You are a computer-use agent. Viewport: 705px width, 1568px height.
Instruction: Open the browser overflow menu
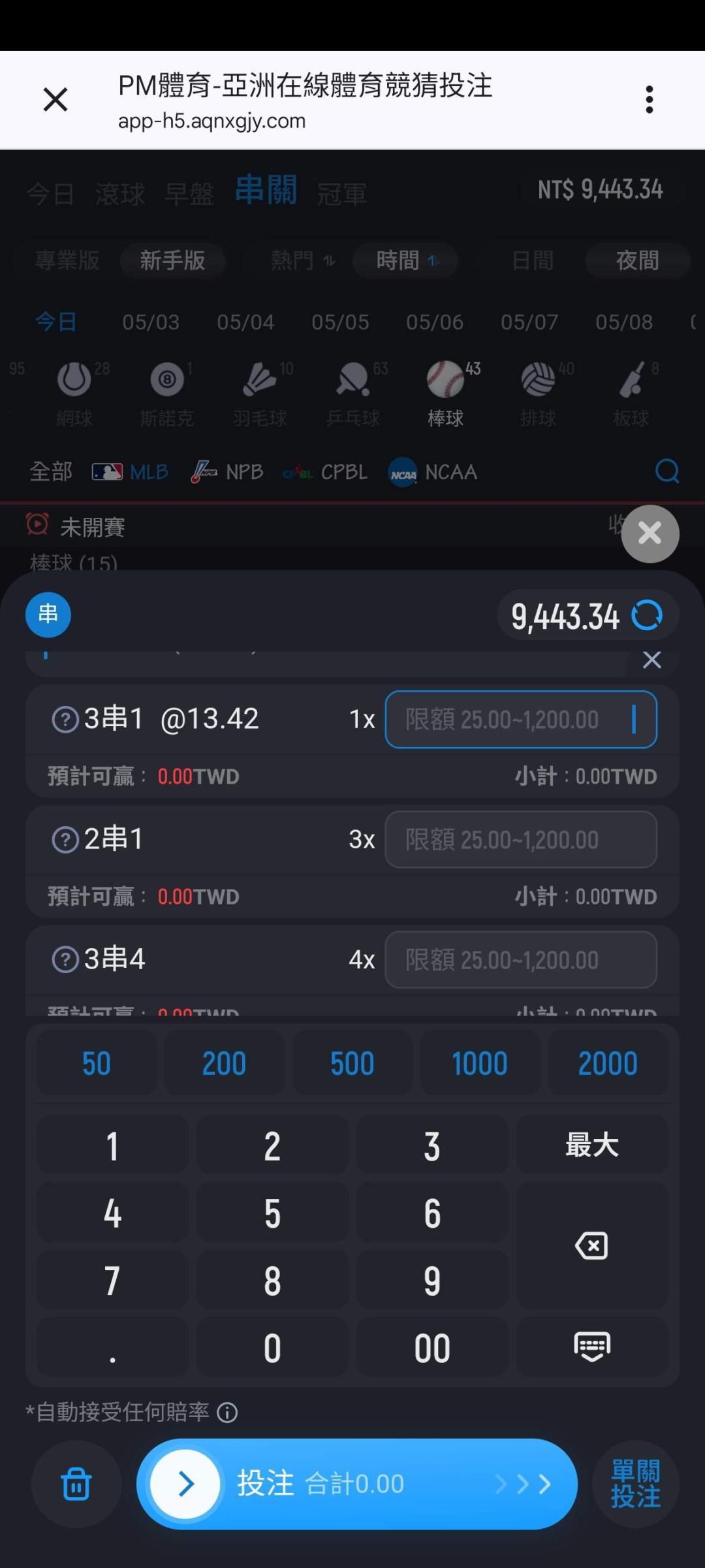coord(649,99)
